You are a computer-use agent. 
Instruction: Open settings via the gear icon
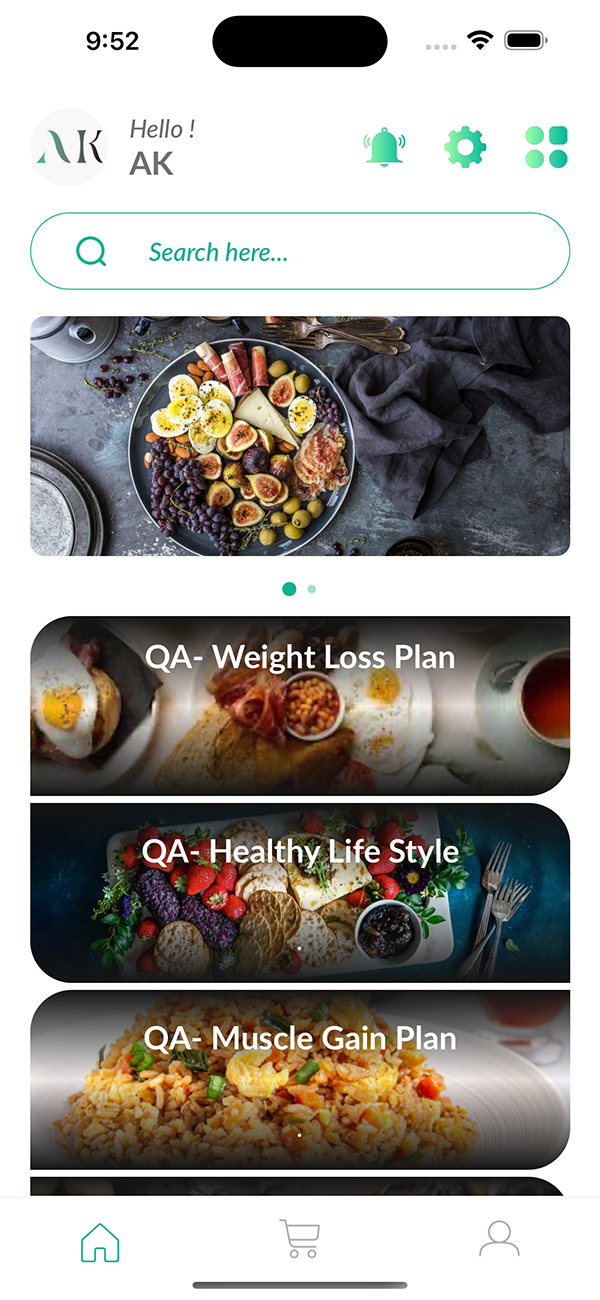coord(465,148)
